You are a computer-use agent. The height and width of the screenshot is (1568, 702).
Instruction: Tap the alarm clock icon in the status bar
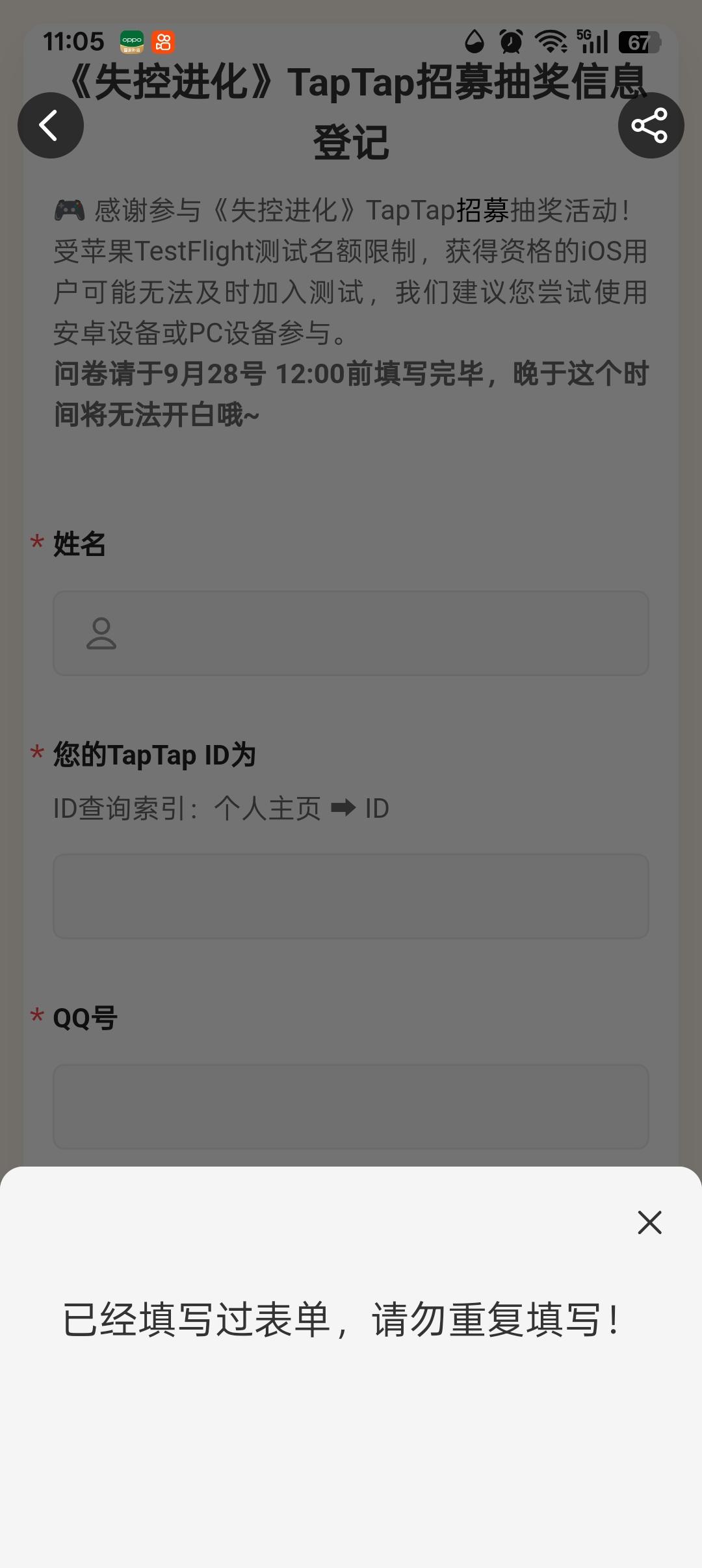(511, 42)
